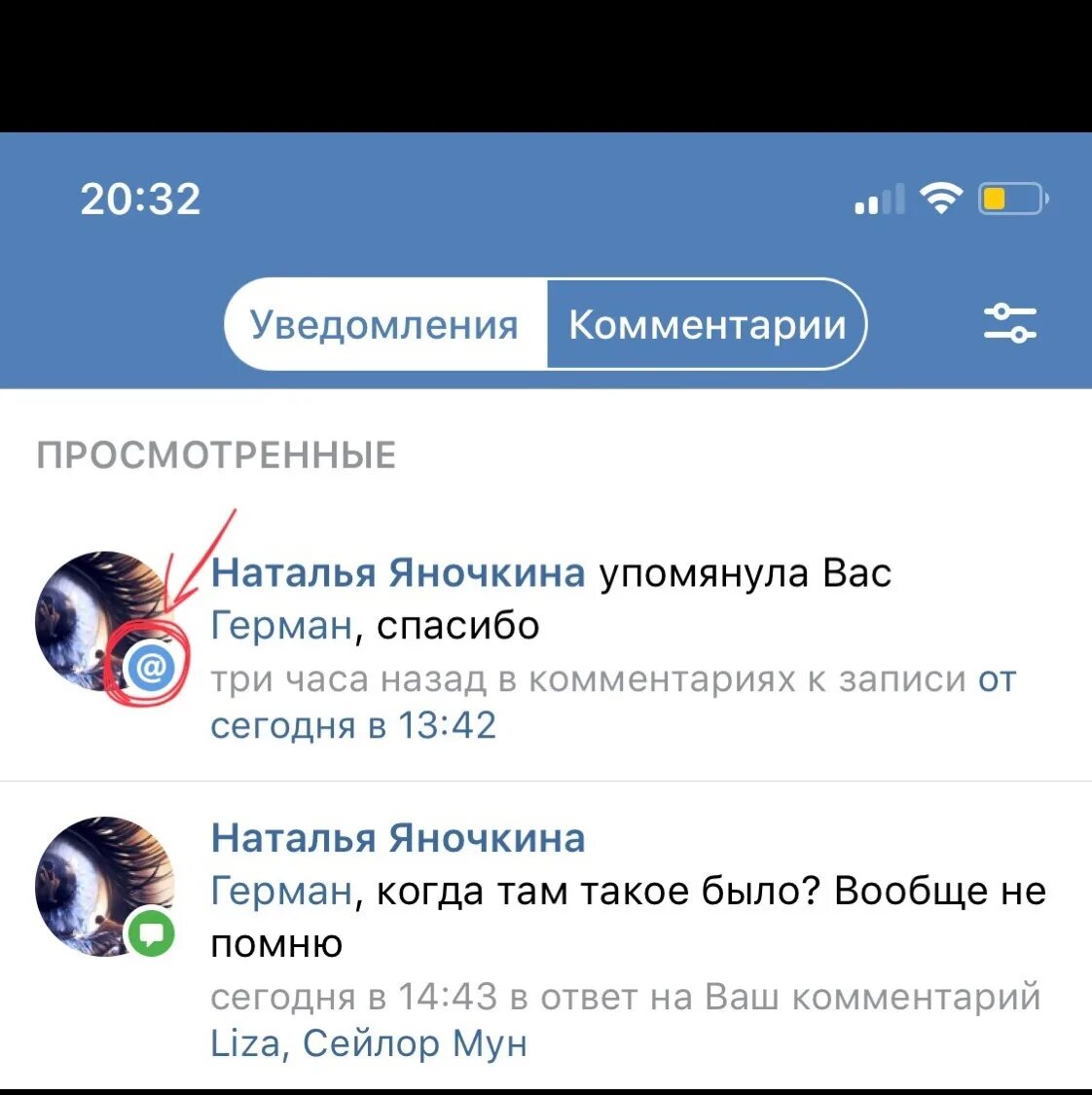Open the notification filter settings icon
Viewport: 1092px width, 1095px height.
click(x=1009, y=323)
